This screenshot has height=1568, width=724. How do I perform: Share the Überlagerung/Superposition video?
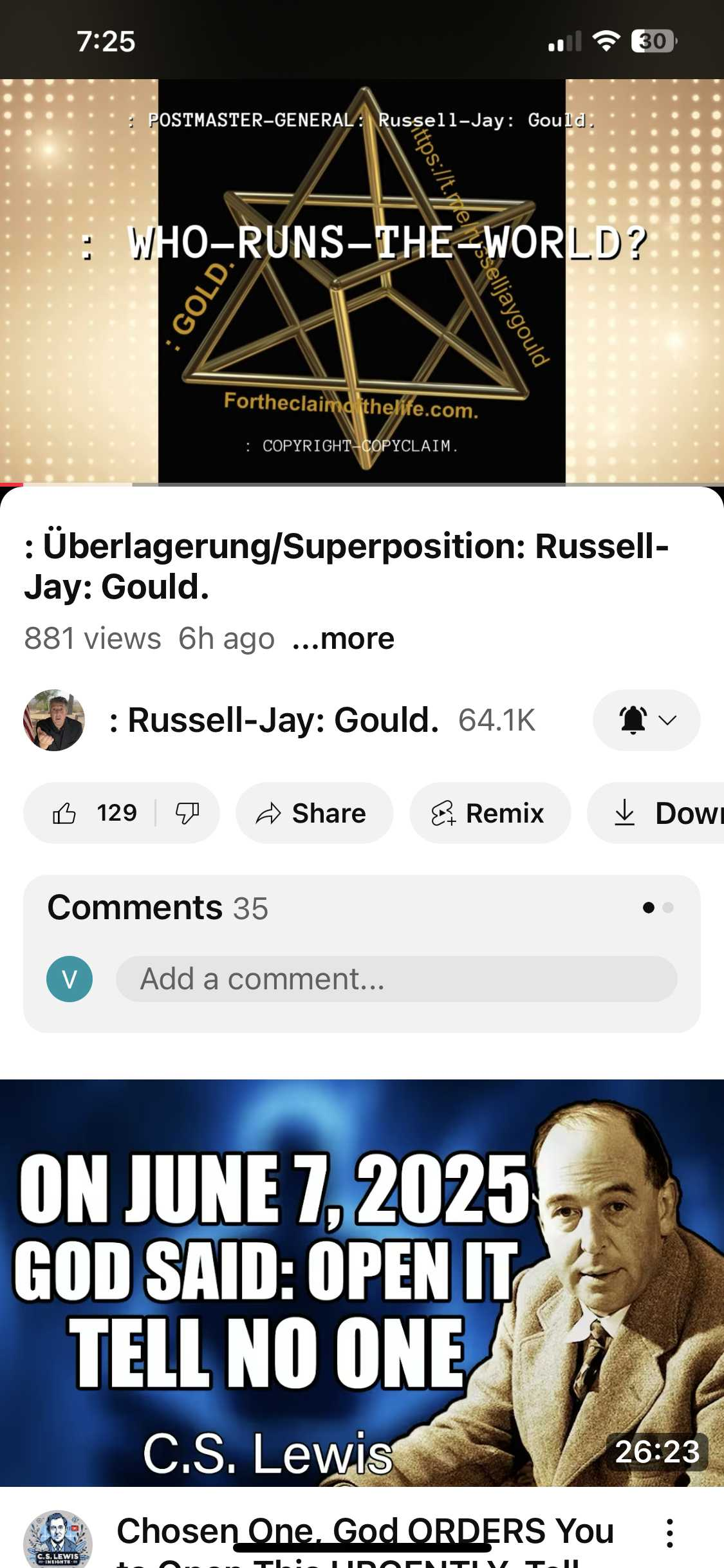click(x=314, y=813)
